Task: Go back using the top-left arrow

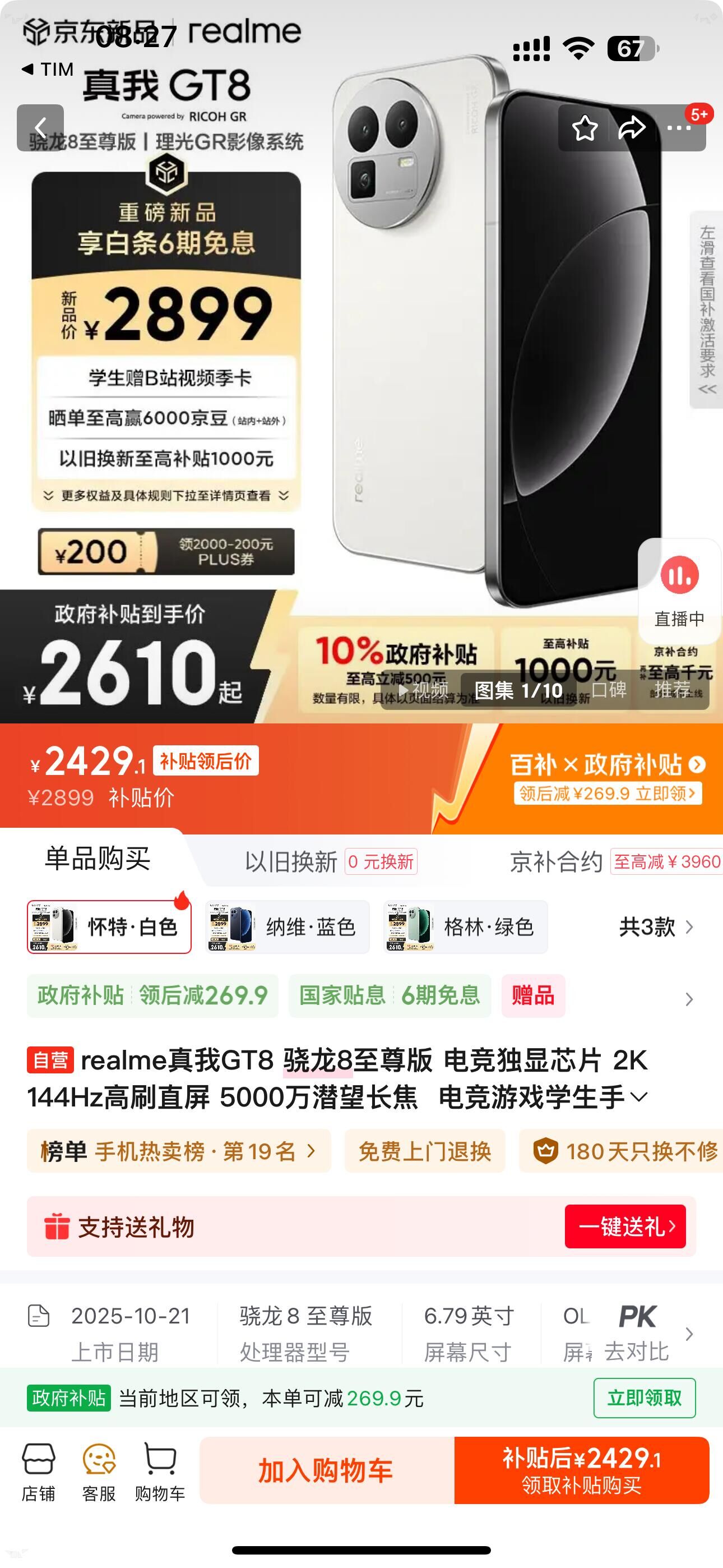Action: pyautogui.click(x=40, y=128)
